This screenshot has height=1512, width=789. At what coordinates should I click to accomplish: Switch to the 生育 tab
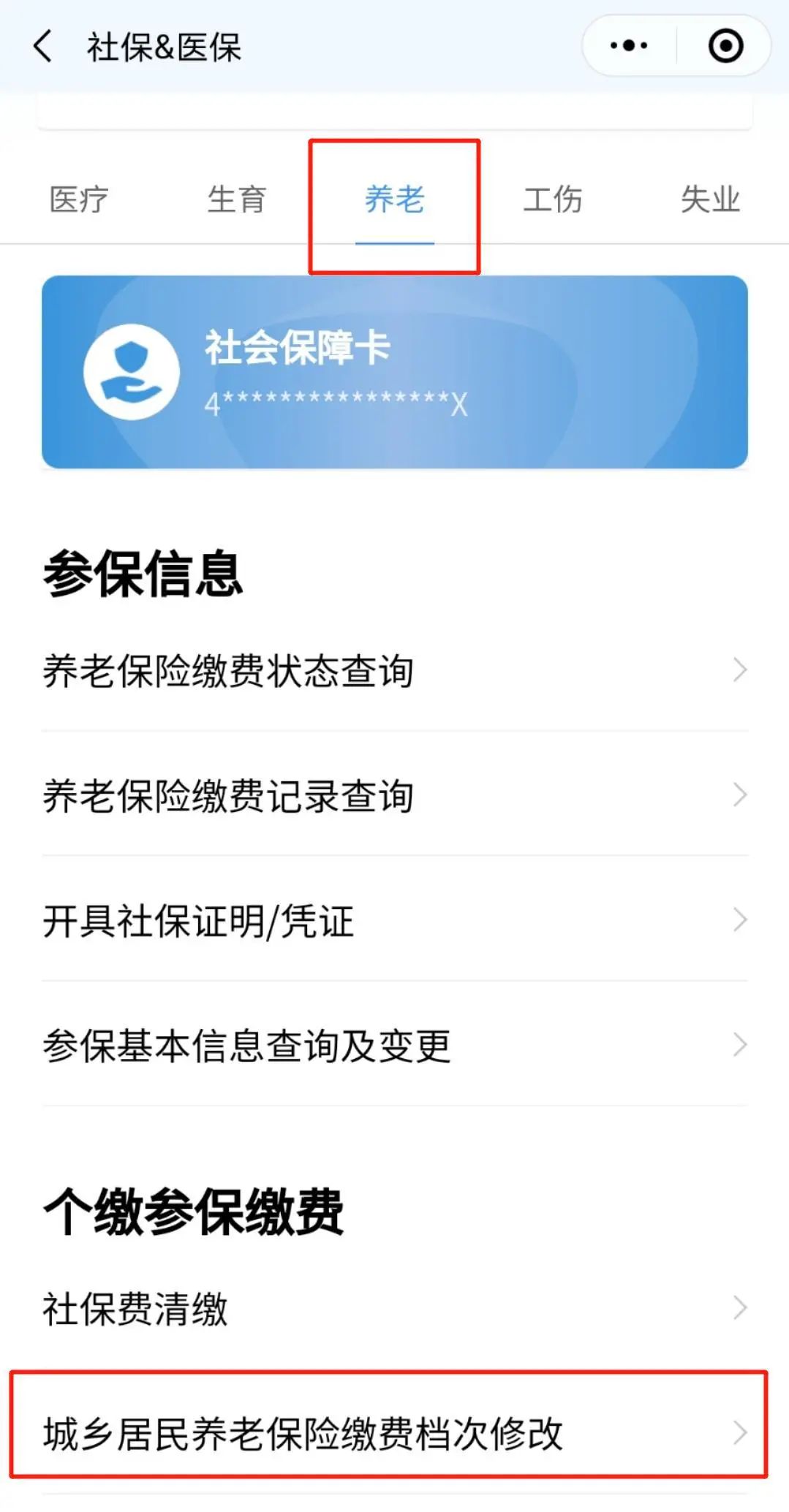[x=235, y=199]
